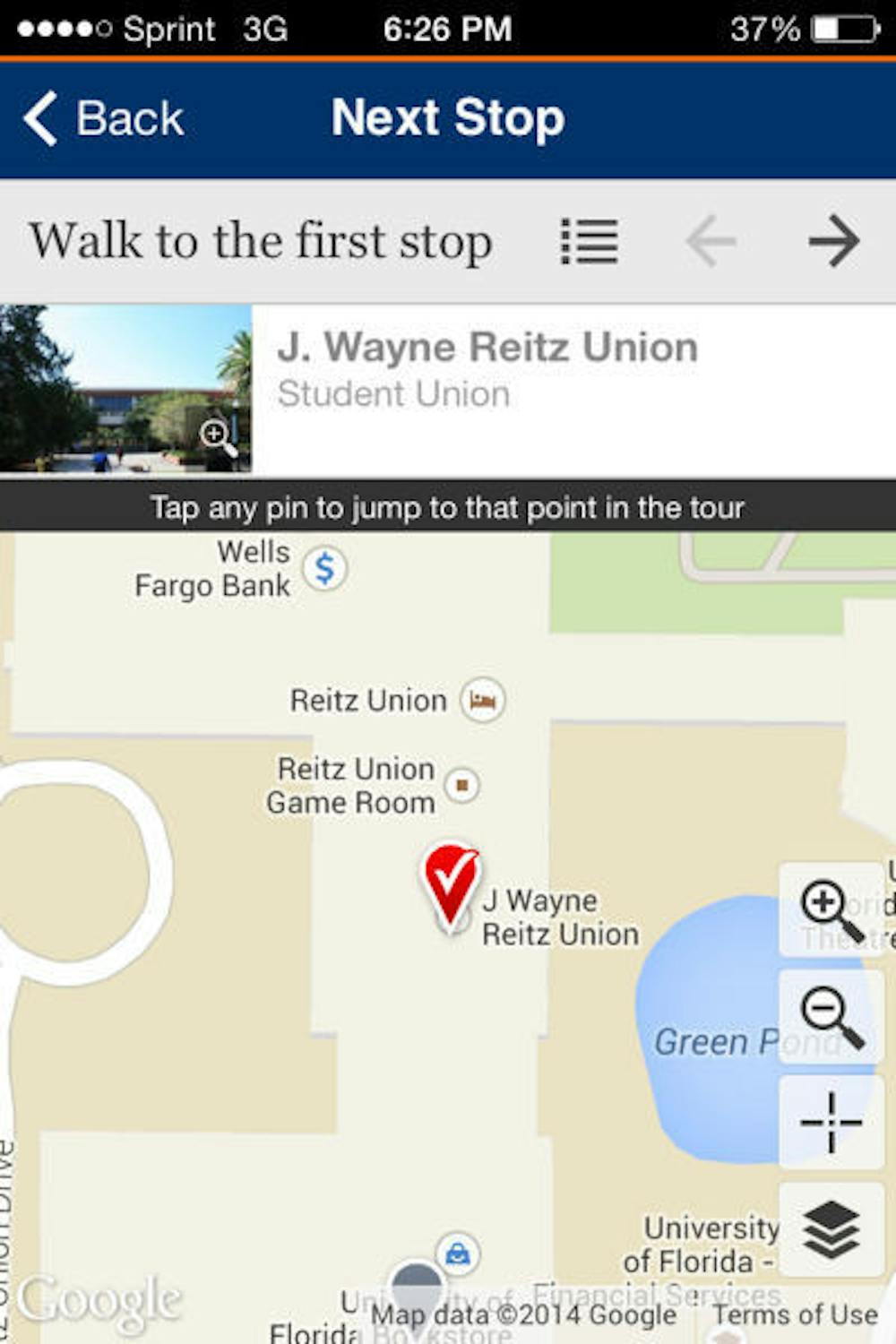Center map on current location
This screenshot has width=896, height=1344.
point(831,1122)
